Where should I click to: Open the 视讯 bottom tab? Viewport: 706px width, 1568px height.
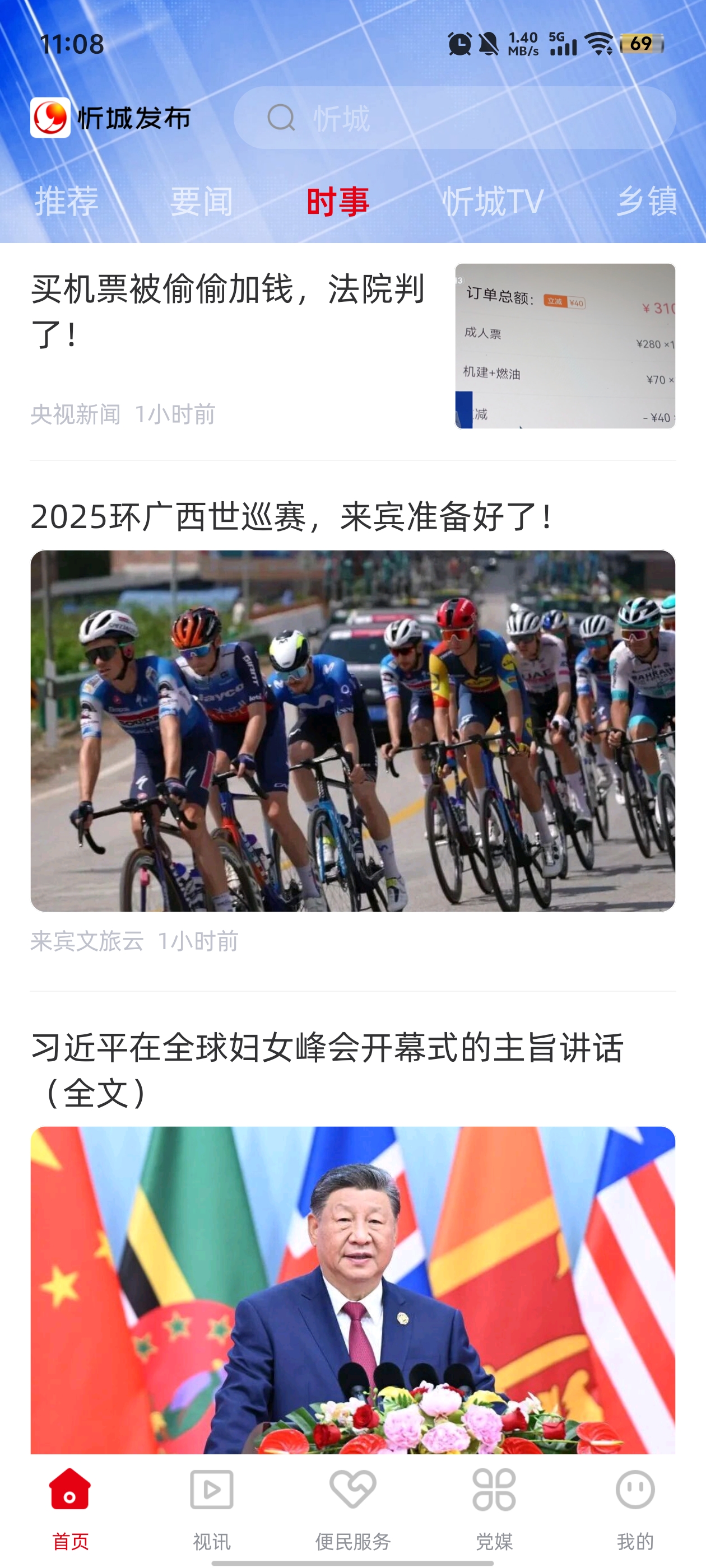[211, 1508]
